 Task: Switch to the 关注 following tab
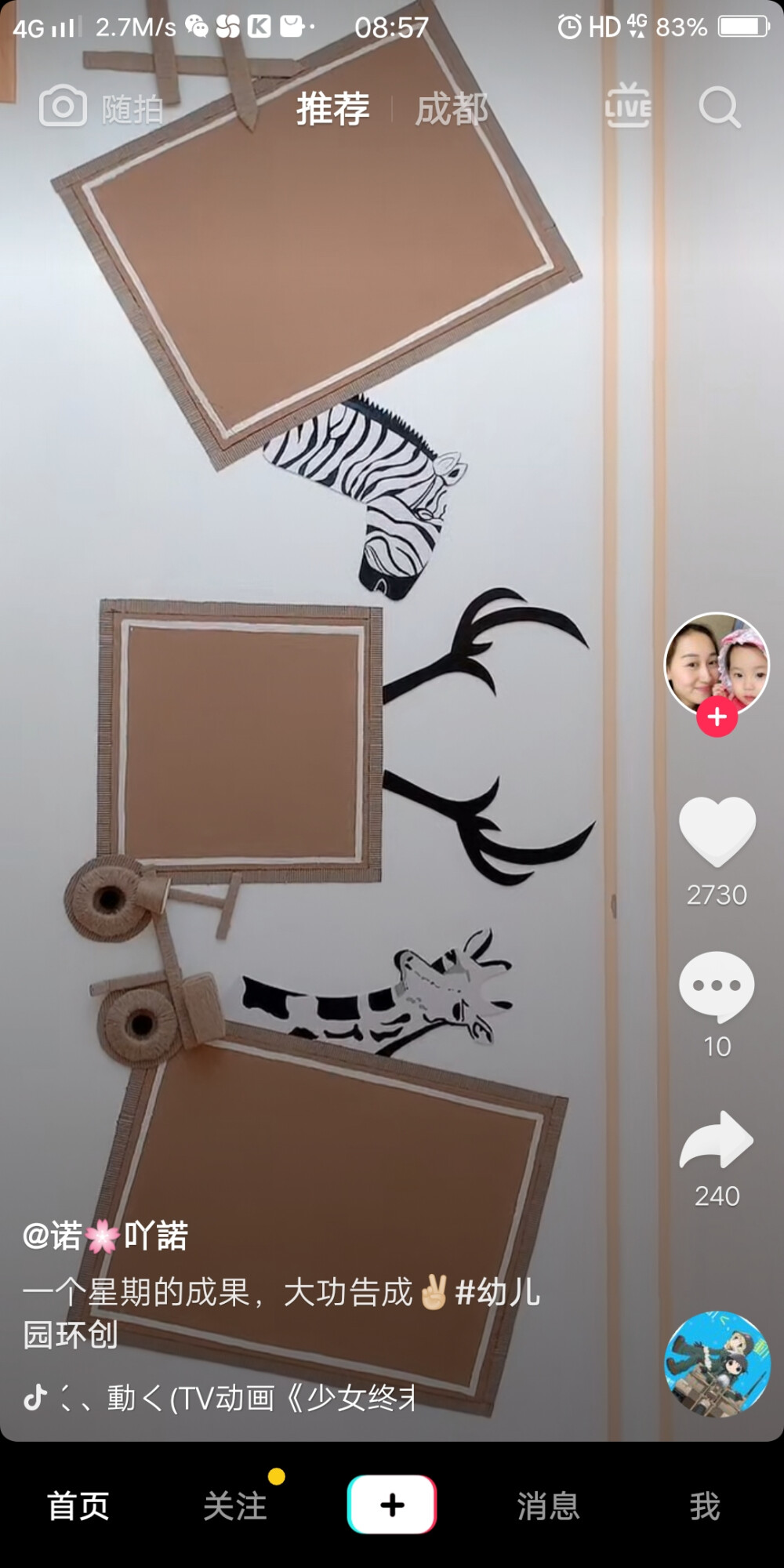[x=235, y=1506]
